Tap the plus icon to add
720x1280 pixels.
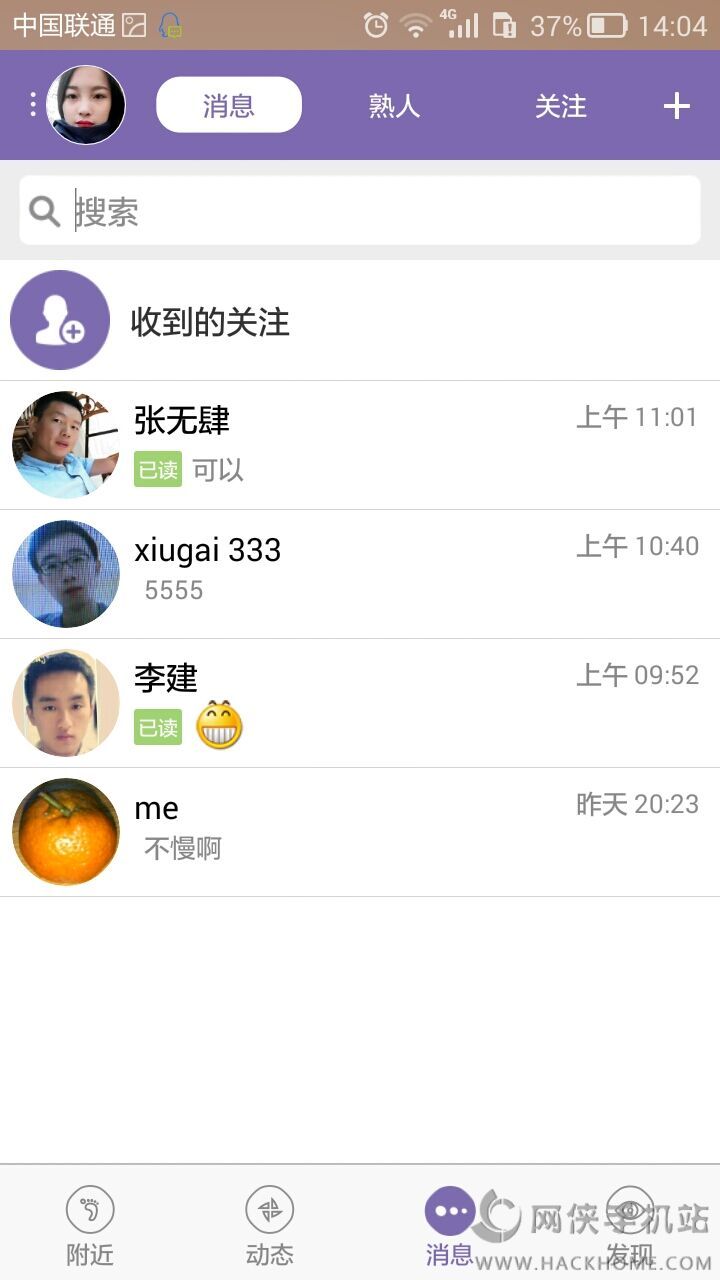click(x=677, y=105)
